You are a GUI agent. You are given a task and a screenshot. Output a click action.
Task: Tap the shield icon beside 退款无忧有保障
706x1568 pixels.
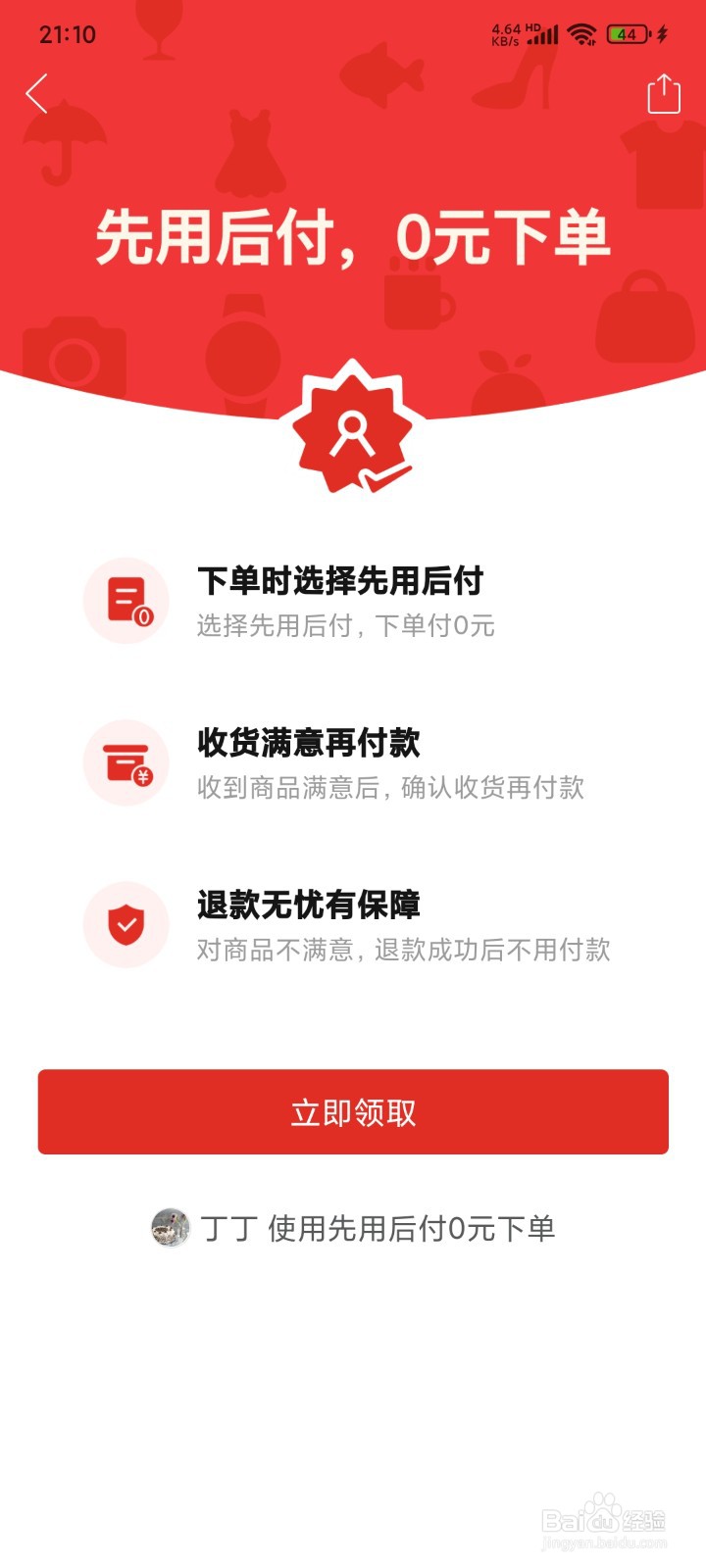tap(126, 924)
